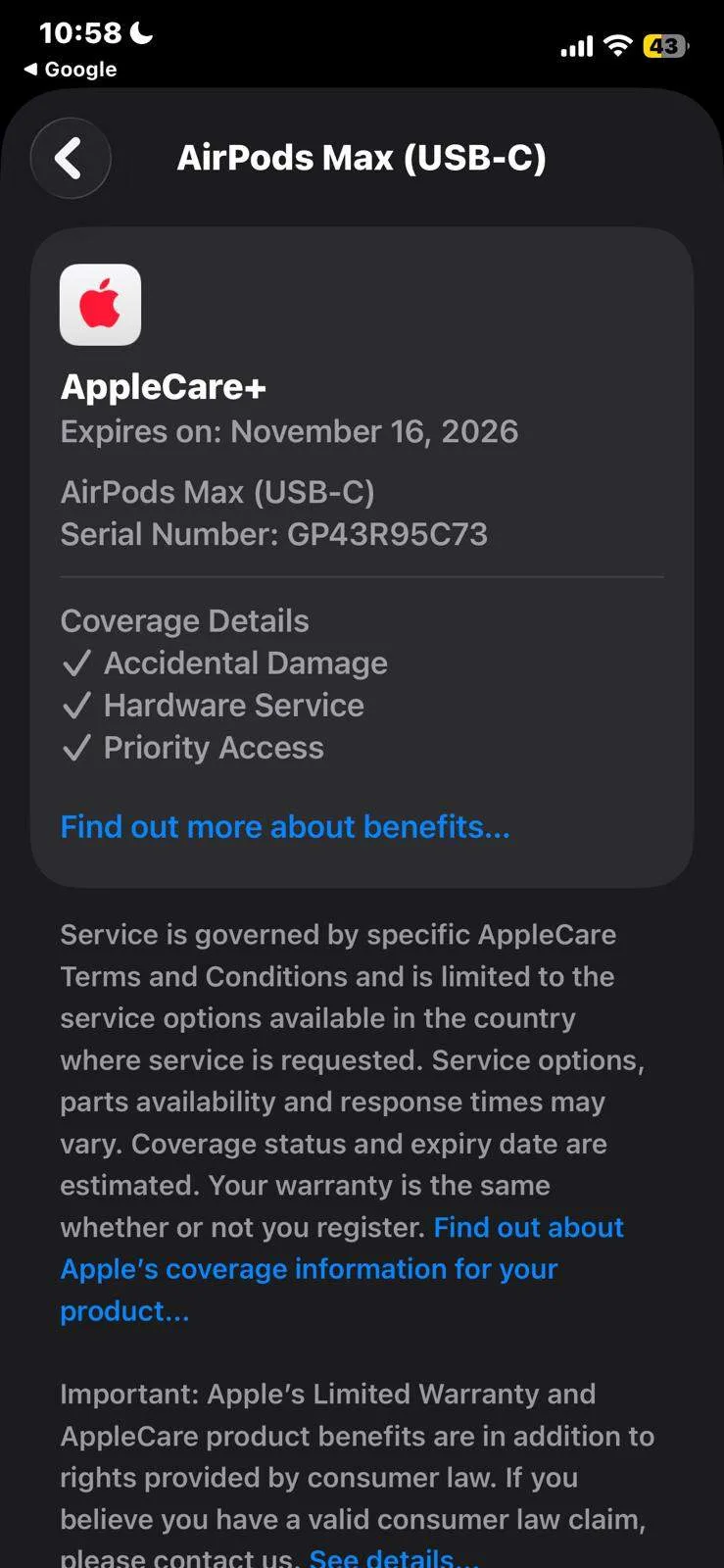The width and height of the screenshot is (724, 1568).
Task: Tap the Coverage Details heading
Action: (184, 620)
